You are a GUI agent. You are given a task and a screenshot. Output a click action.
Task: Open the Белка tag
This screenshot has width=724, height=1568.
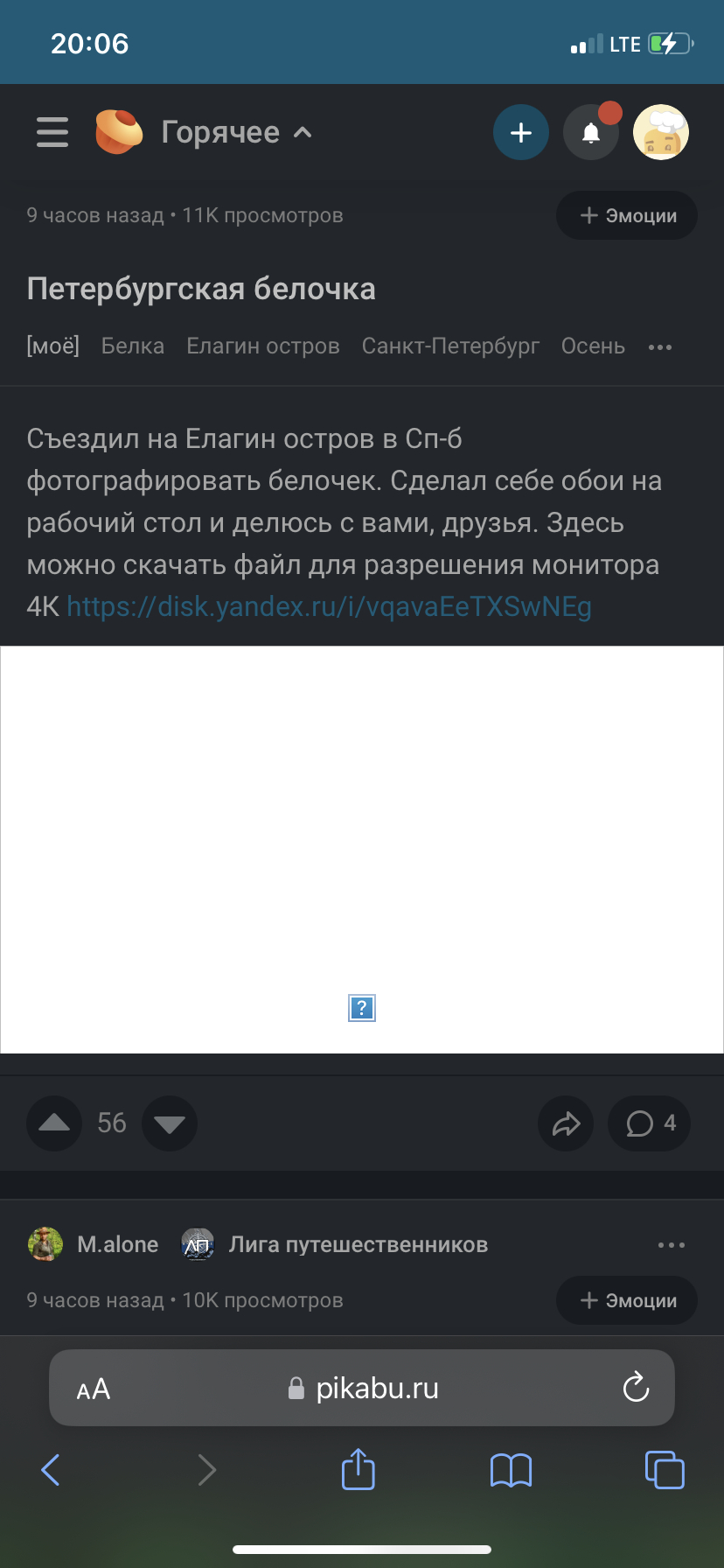click(133, 346)
